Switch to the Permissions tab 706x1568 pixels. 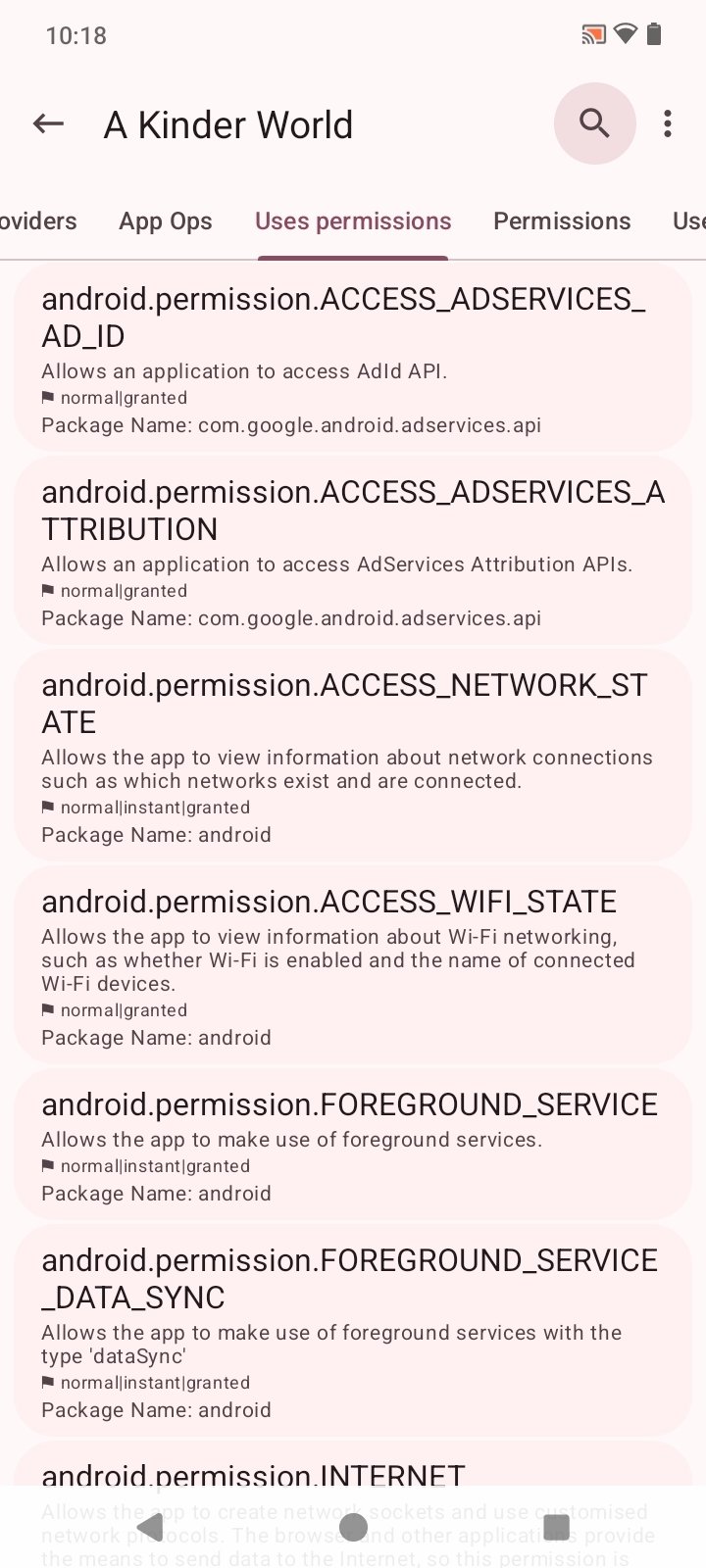561,221
